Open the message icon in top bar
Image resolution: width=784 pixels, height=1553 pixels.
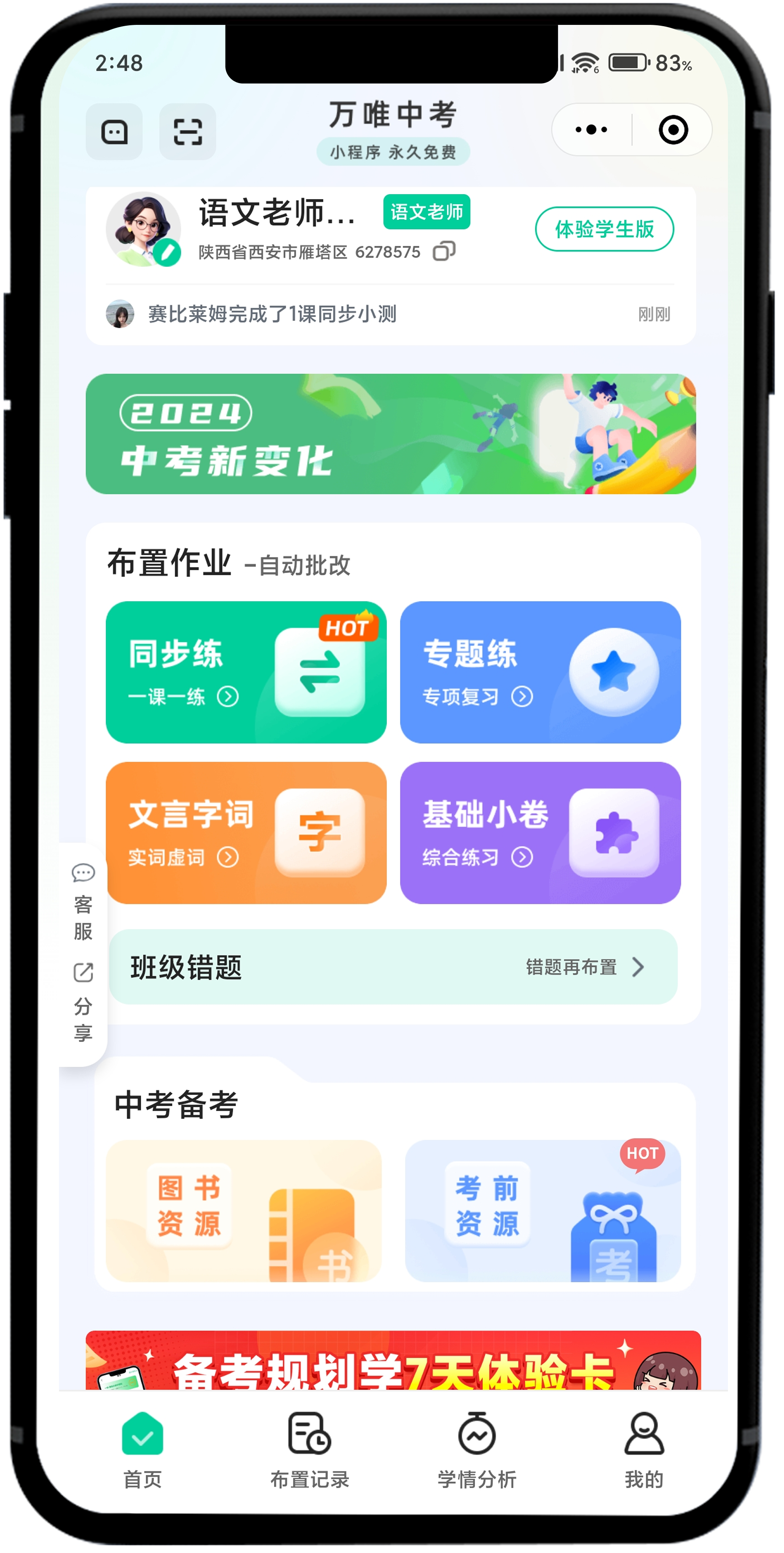coord(114,132)
